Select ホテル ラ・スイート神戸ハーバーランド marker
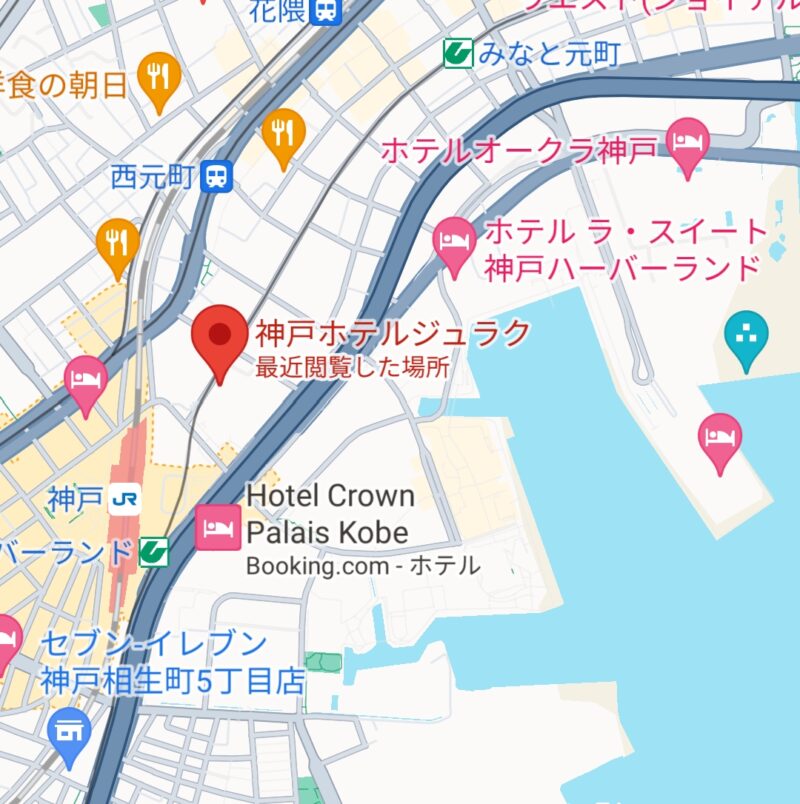Viewport: 800px width, 804px height. 455,242
